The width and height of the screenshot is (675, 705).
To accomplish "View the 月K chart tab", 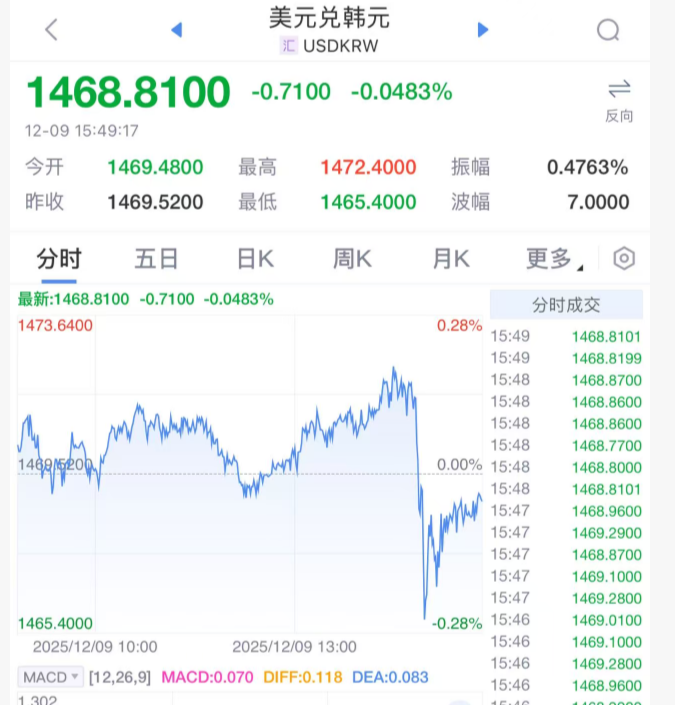I will click(450, 259).
